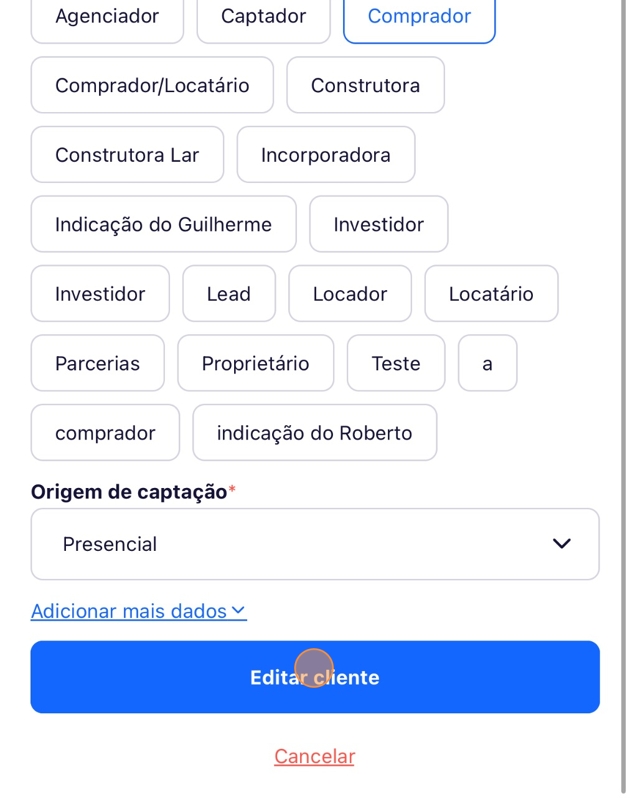The height and width of the screenshot is (798, 630).
Task: Cancel editing via the Cancelar link
Action: click(x=314, y=757)
